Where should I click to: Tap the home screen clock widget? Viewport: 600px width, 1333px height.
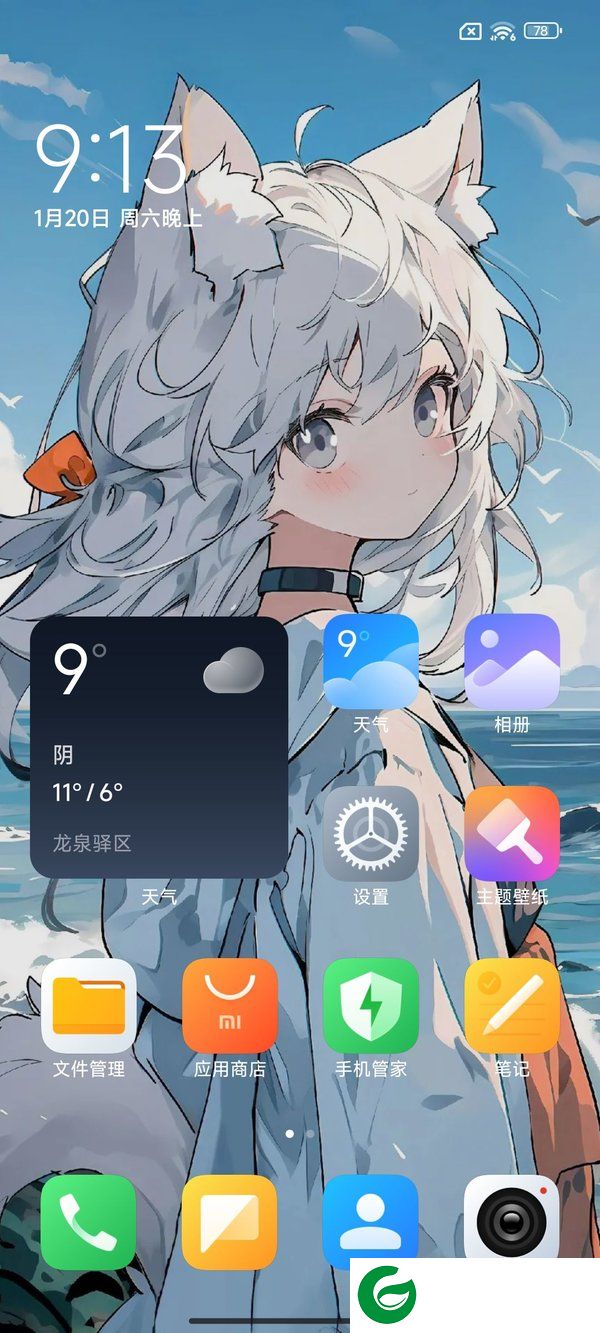point(112,160)
